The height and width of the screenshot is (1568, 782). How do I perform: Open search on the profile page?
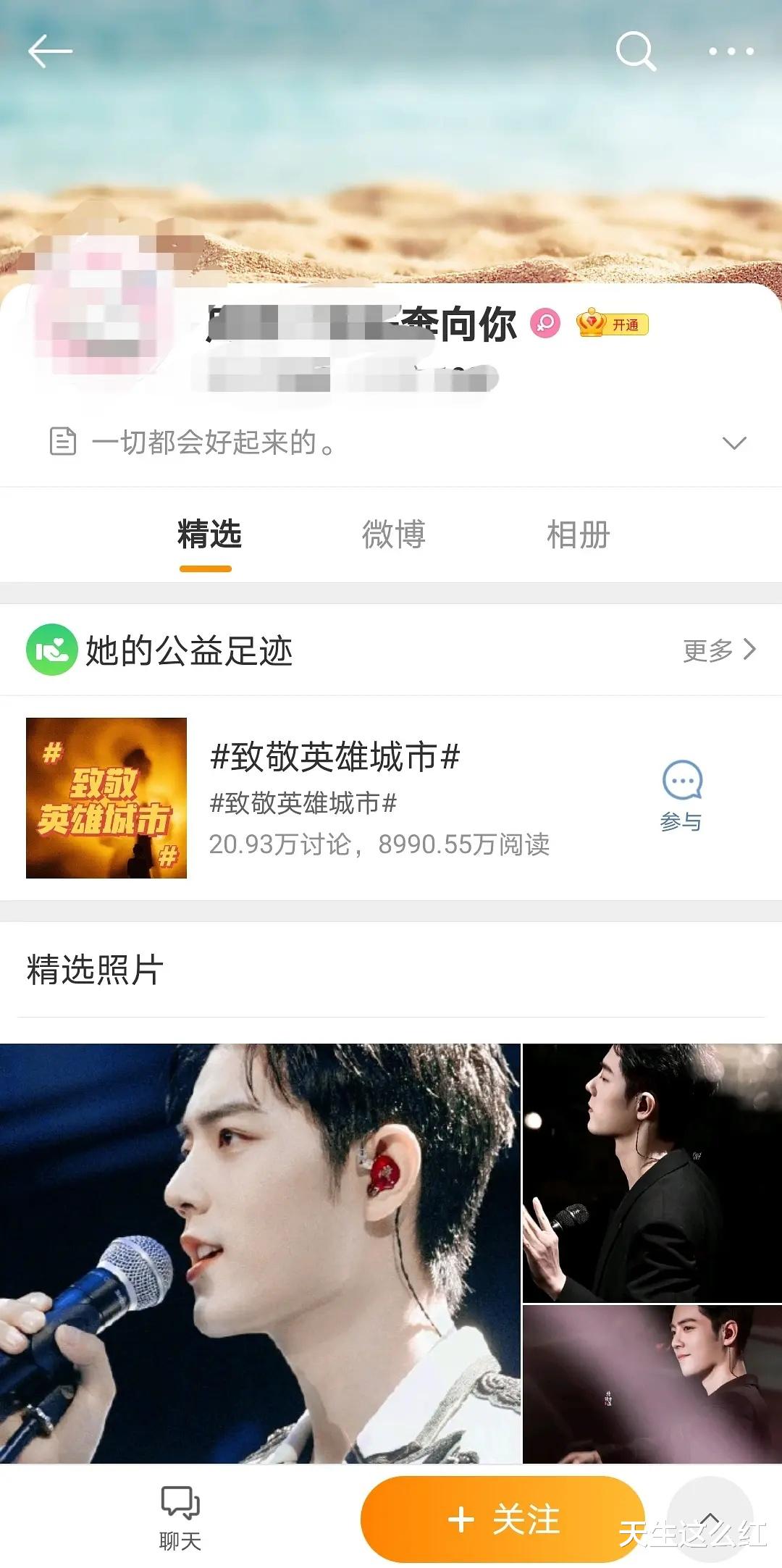click(x=635, y=51)
